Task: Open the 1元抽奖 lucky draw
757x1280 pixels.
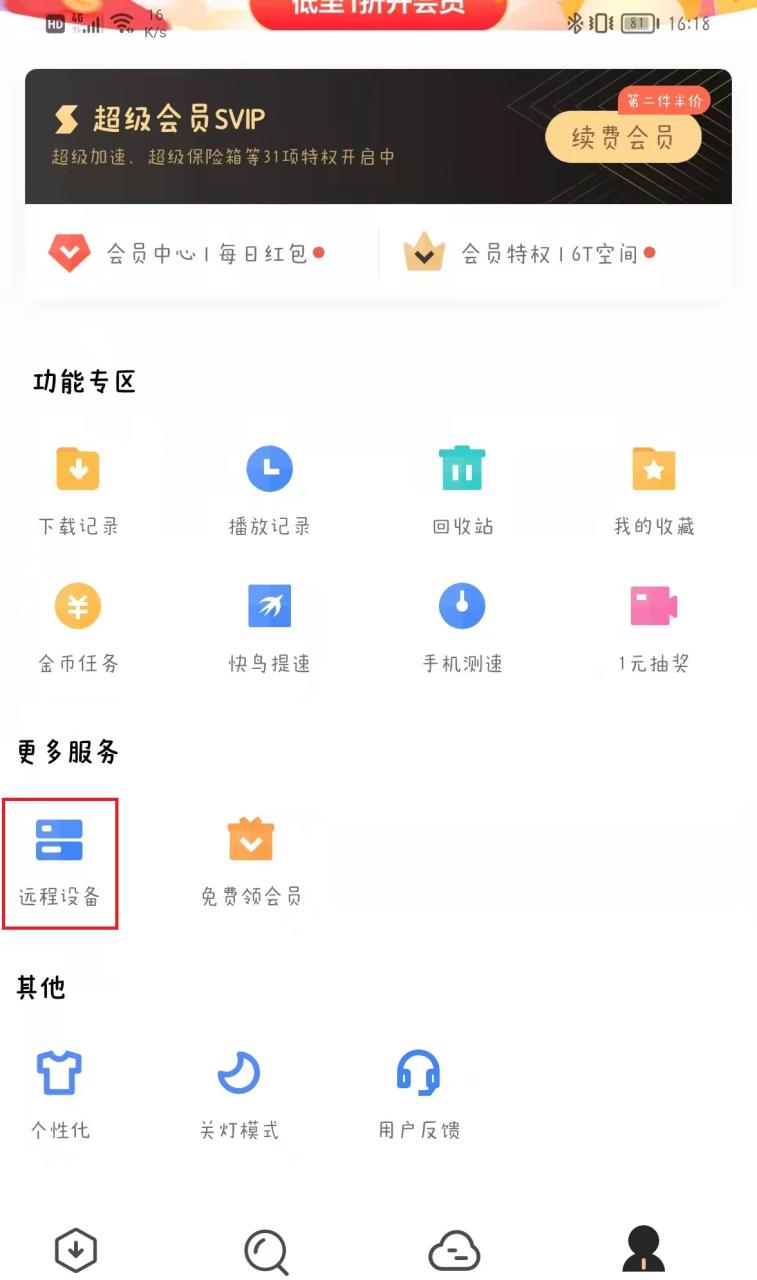Action: point(653,625)
